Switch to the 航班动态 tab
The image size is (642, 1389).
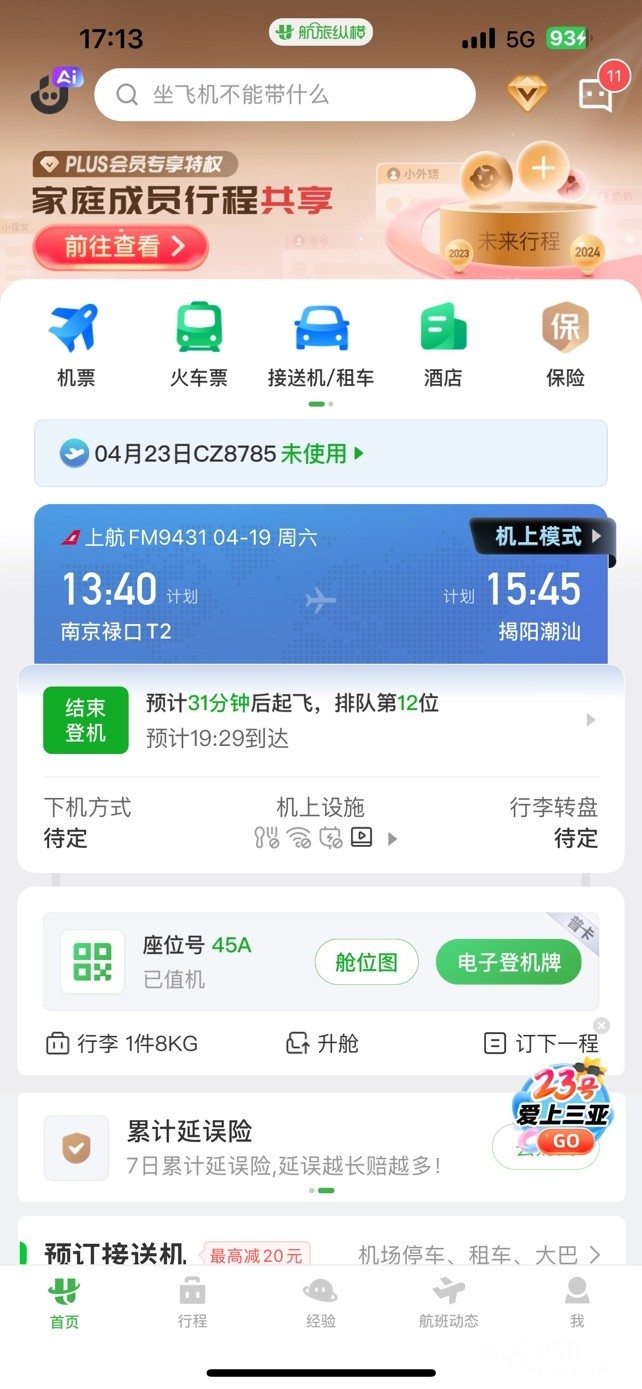coord(448,1303)
